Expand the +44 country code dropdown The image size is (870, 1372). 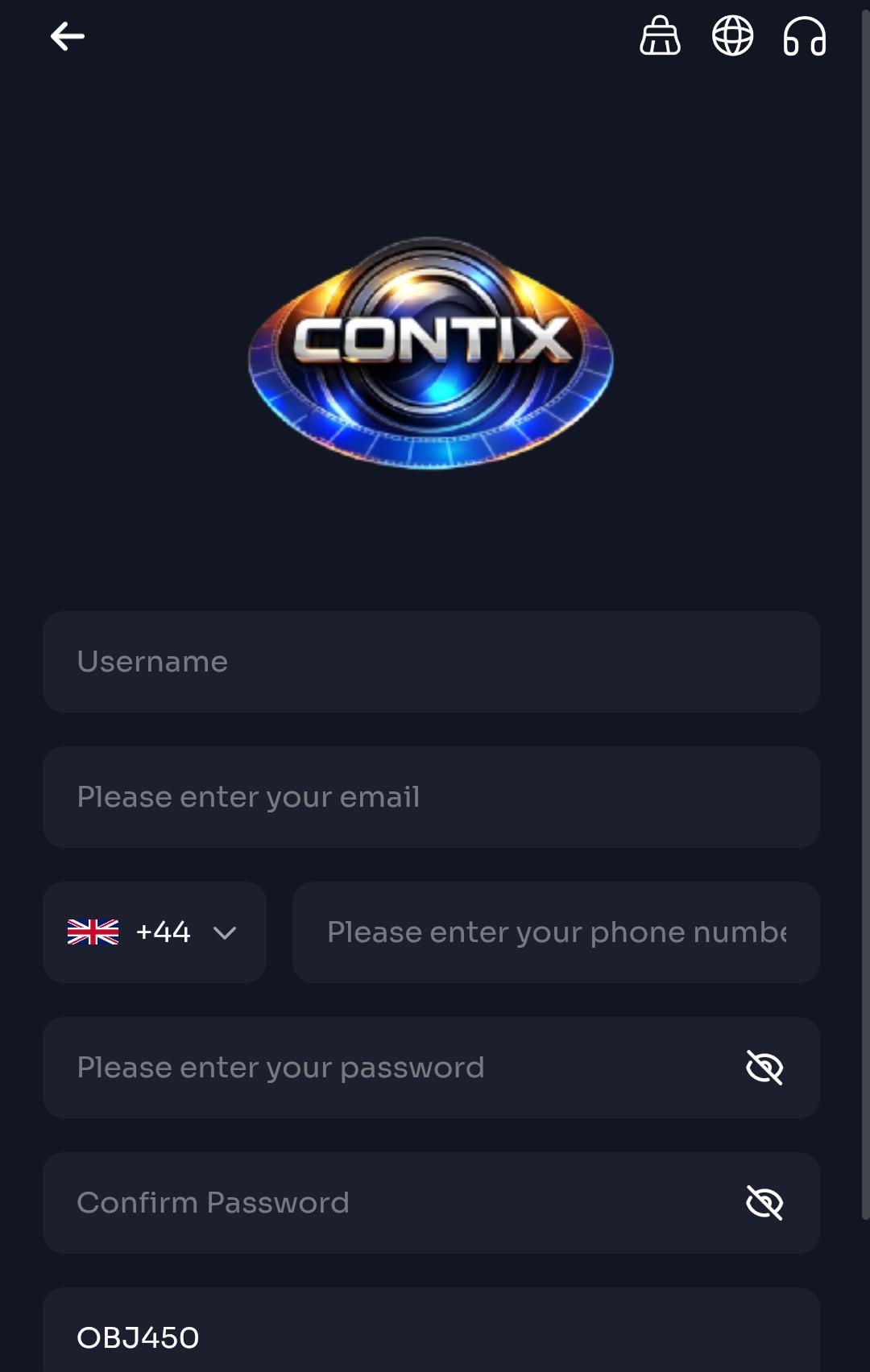(224, 932)
